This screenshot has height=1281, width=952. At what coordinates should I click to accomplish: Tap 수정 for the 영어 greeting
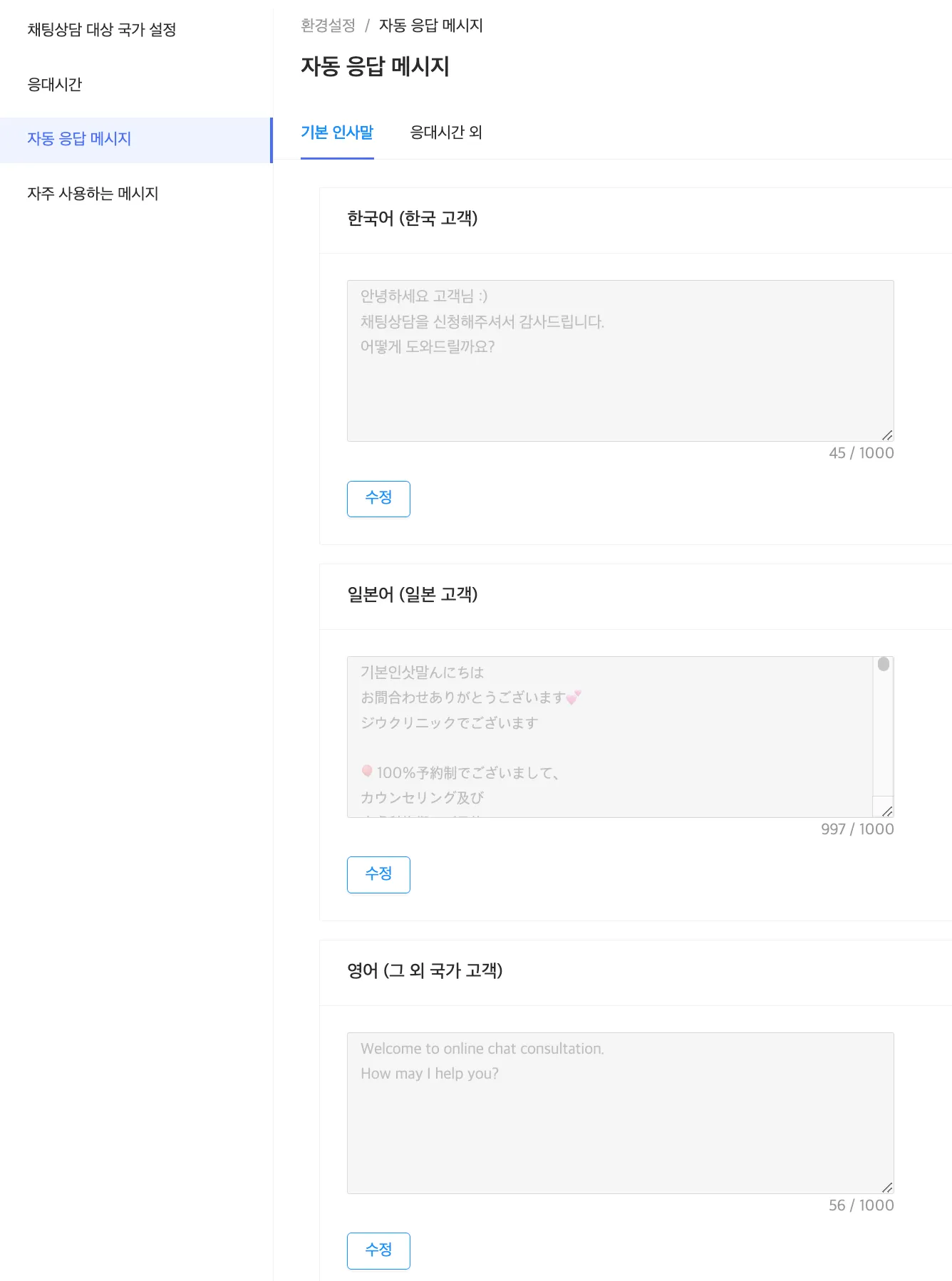coord(378,1250)
